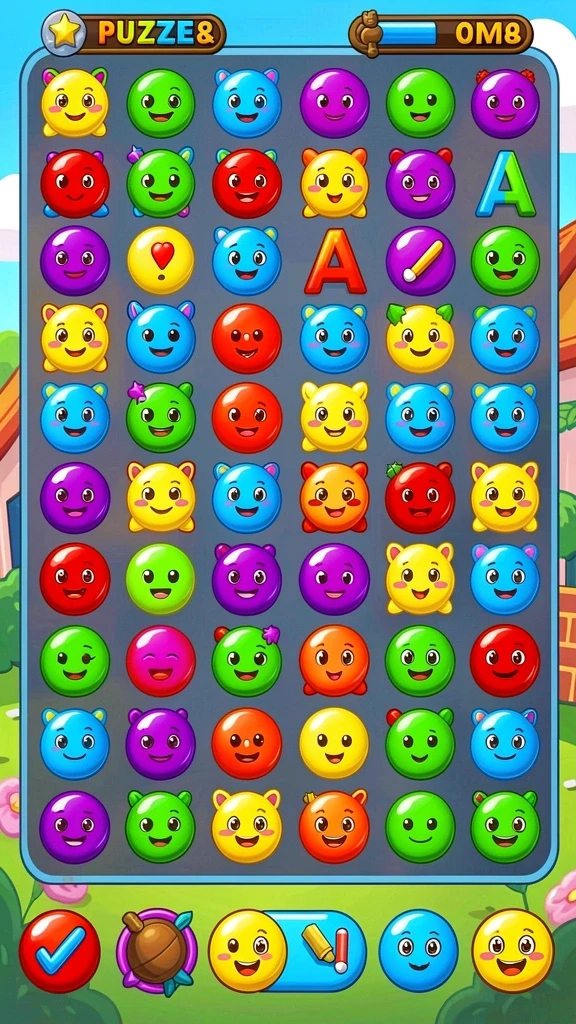
Task: Select the yellow bubble with the heart
Action: coord(161,261)
